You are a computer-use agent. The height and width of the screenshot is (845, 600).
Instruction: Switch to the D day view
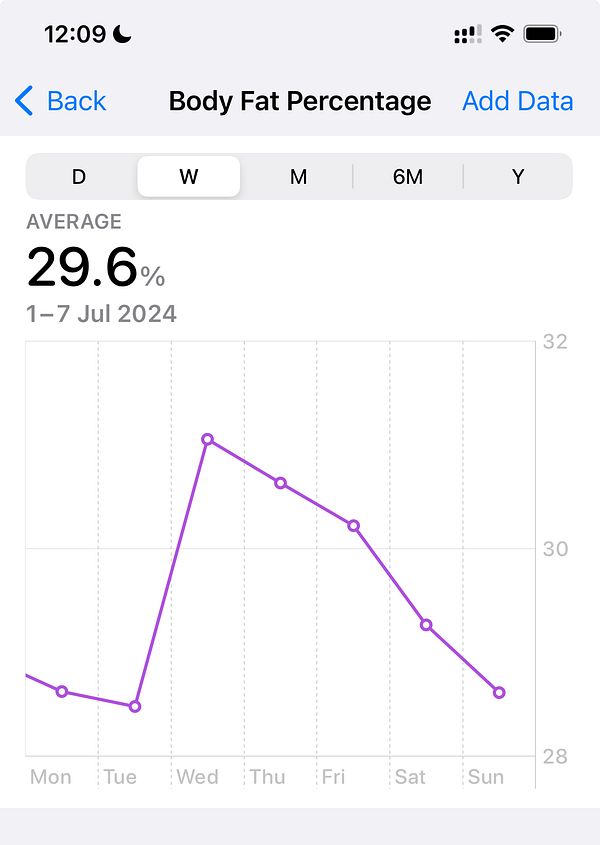[79, 177]
